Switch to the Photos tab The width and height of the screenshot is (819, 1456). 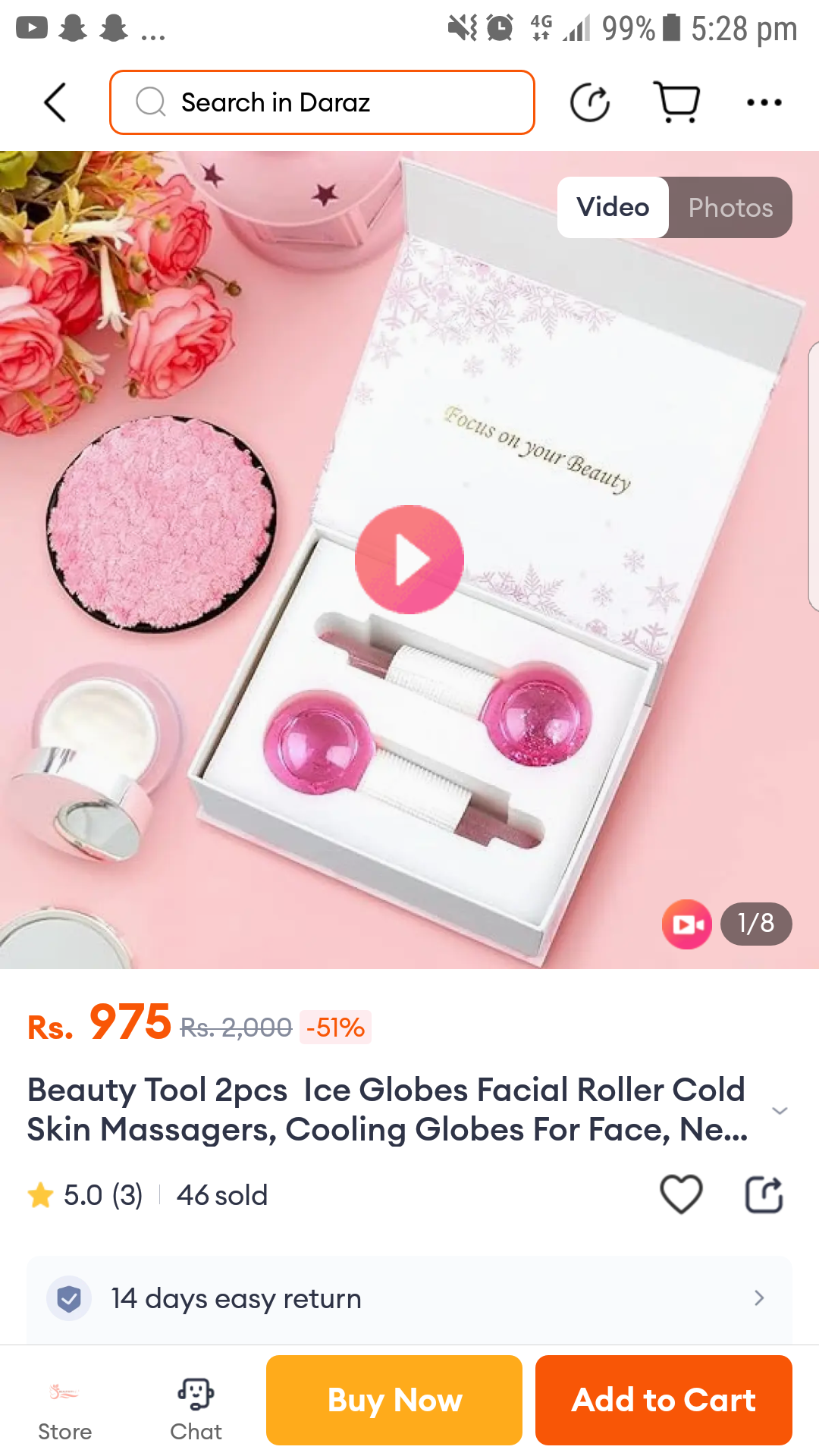point(730,208)
